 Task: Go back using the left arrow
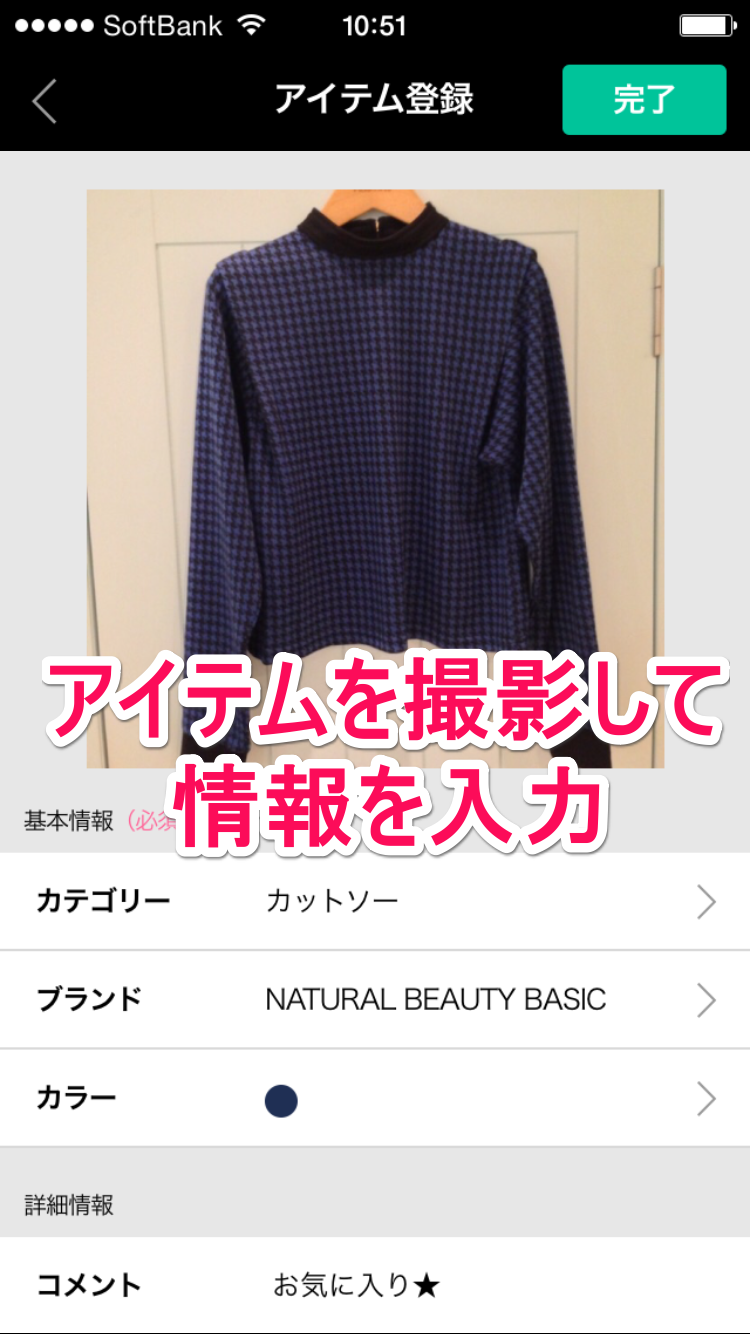[x=44, y=100]
